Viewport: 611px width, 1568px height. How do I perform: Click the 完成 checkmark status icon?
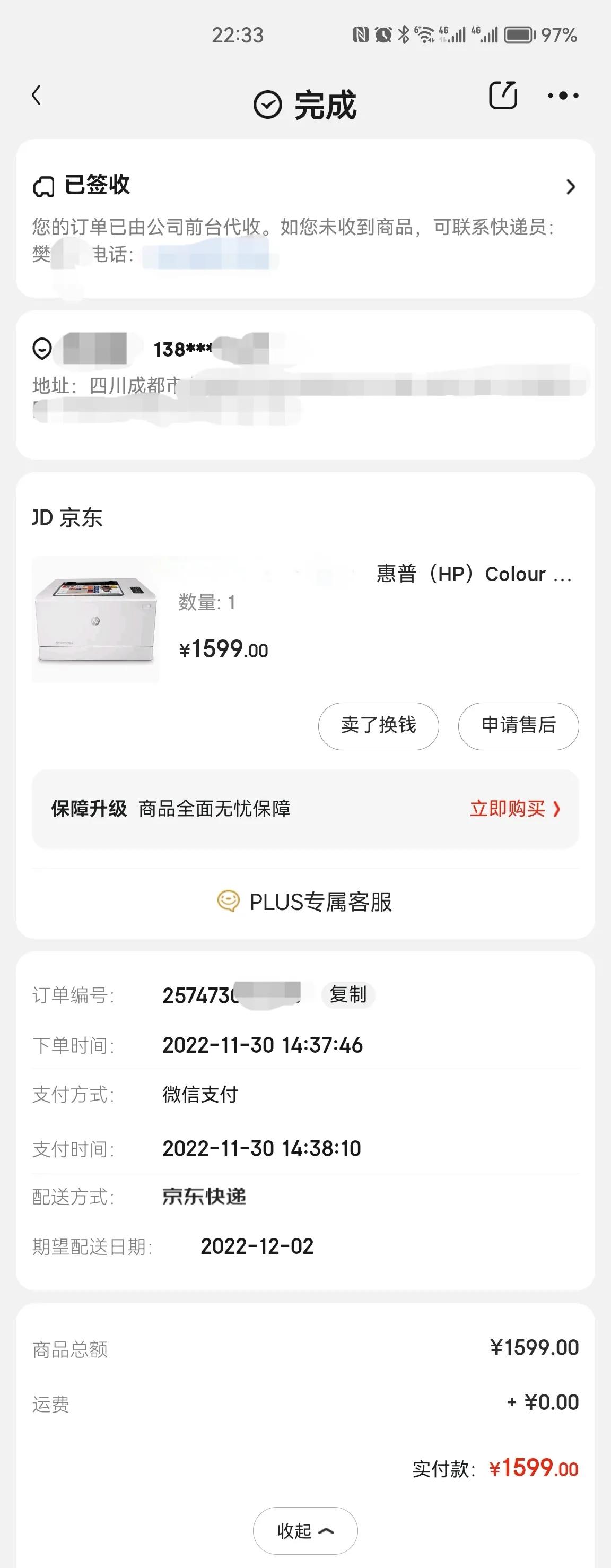pos(267,104)
